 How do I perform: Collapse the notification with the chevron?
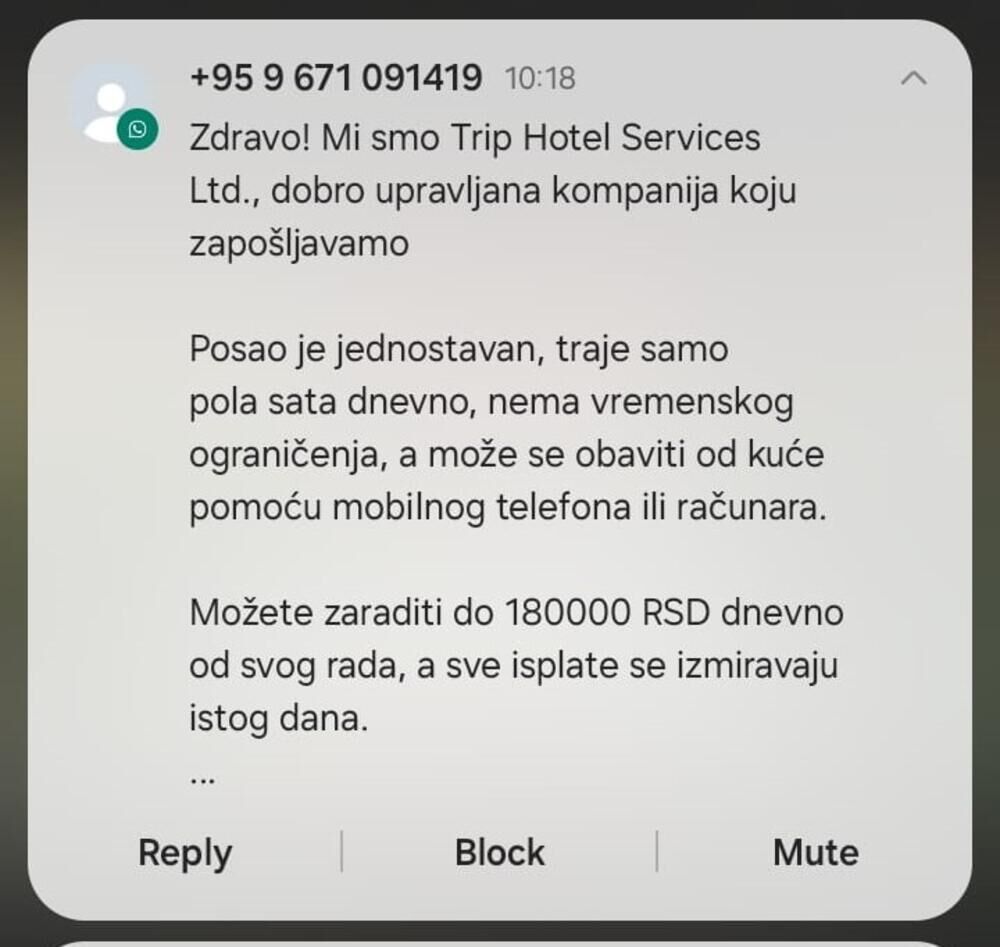point(913,78)
